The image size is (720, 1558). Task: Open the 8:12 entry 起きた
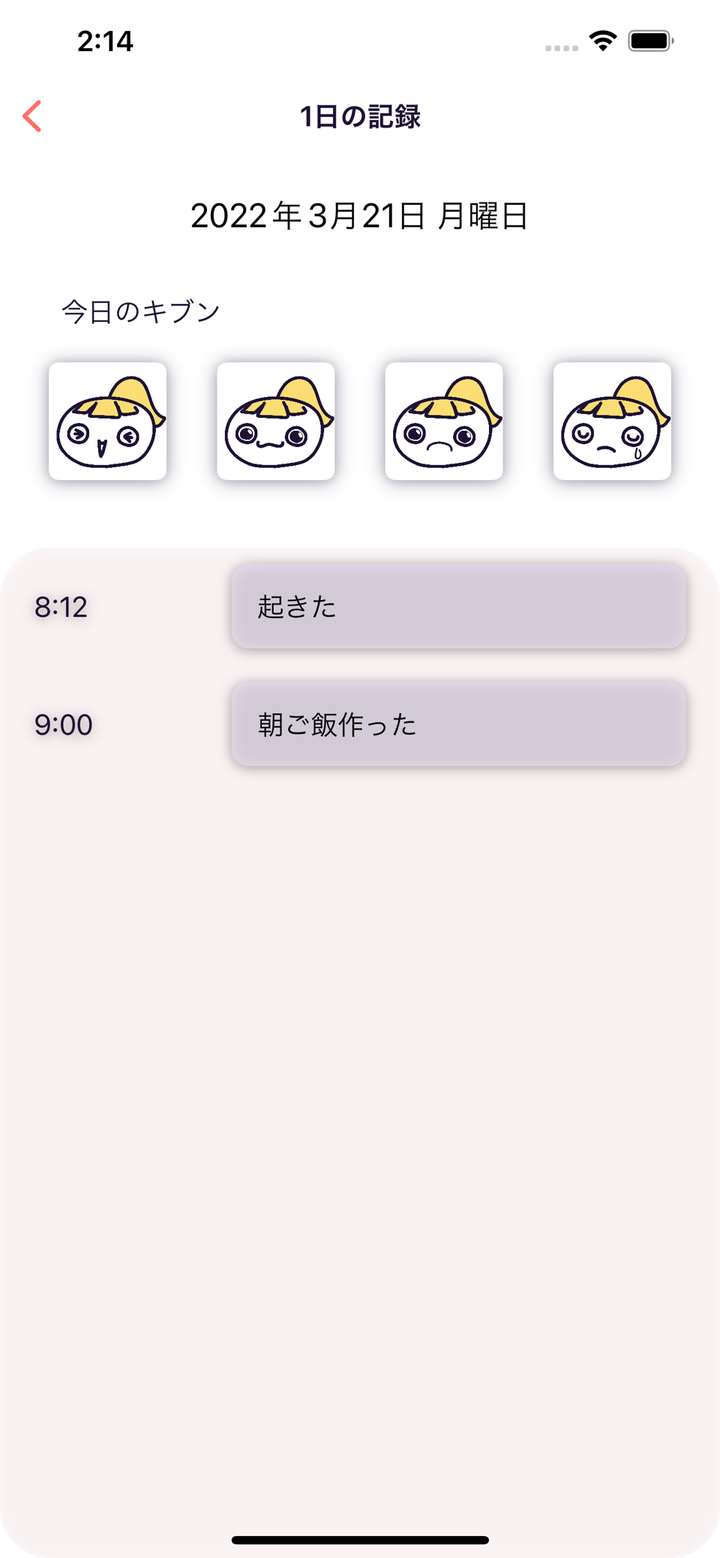pos(458,606)
